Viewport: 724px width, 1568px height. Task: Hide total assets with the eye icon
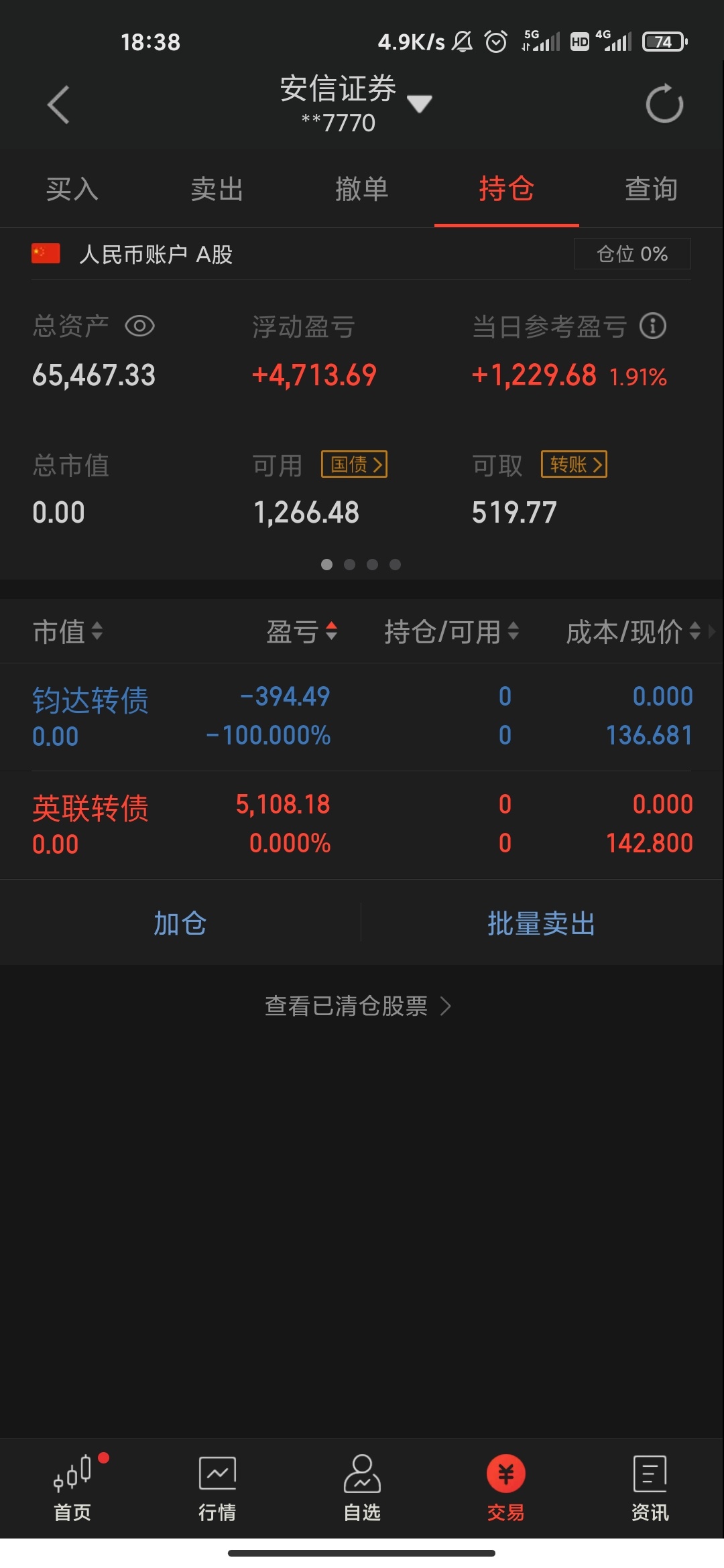pos(140,326)
